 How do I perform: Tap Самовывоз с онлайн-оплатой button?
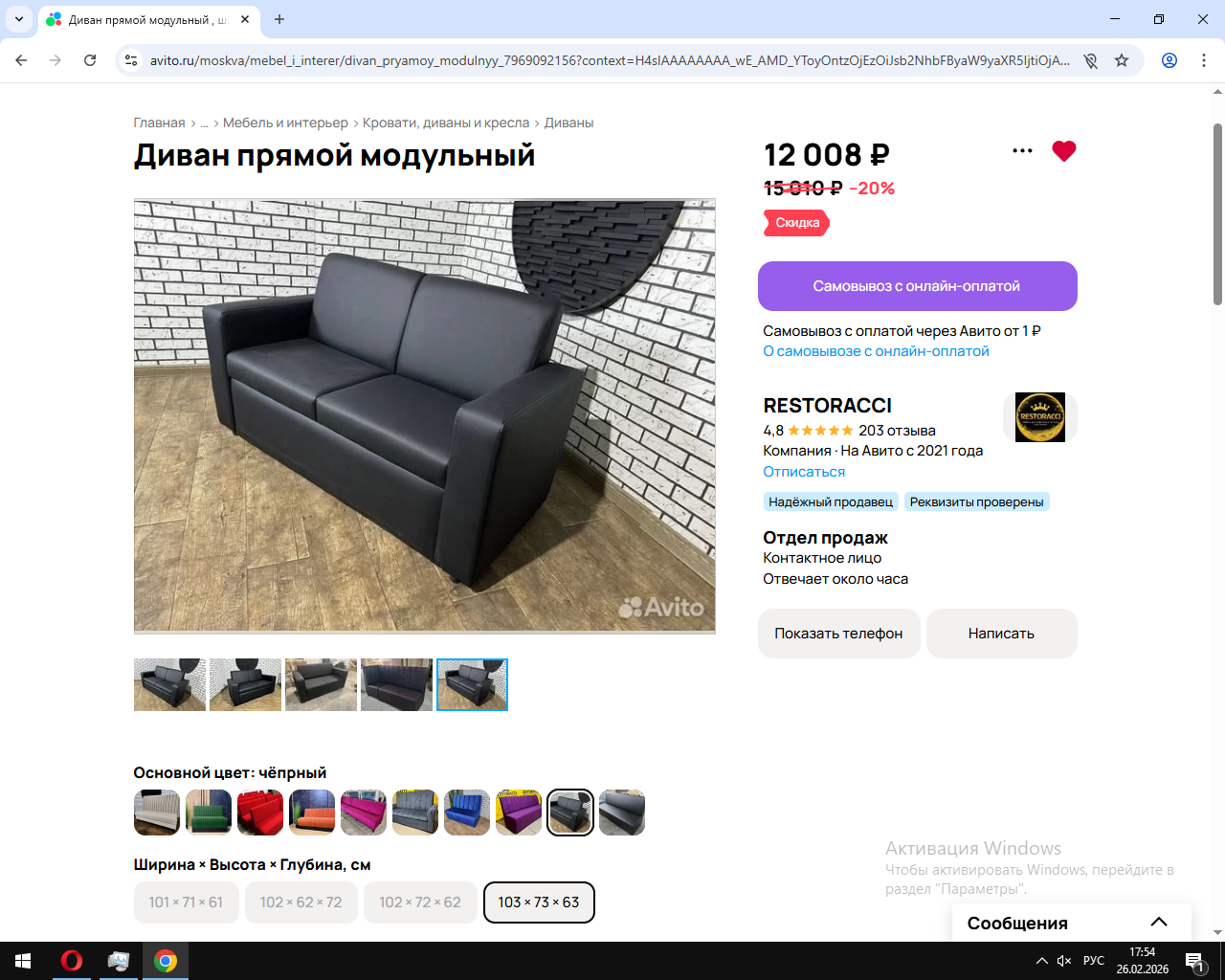tap(917, 286)
